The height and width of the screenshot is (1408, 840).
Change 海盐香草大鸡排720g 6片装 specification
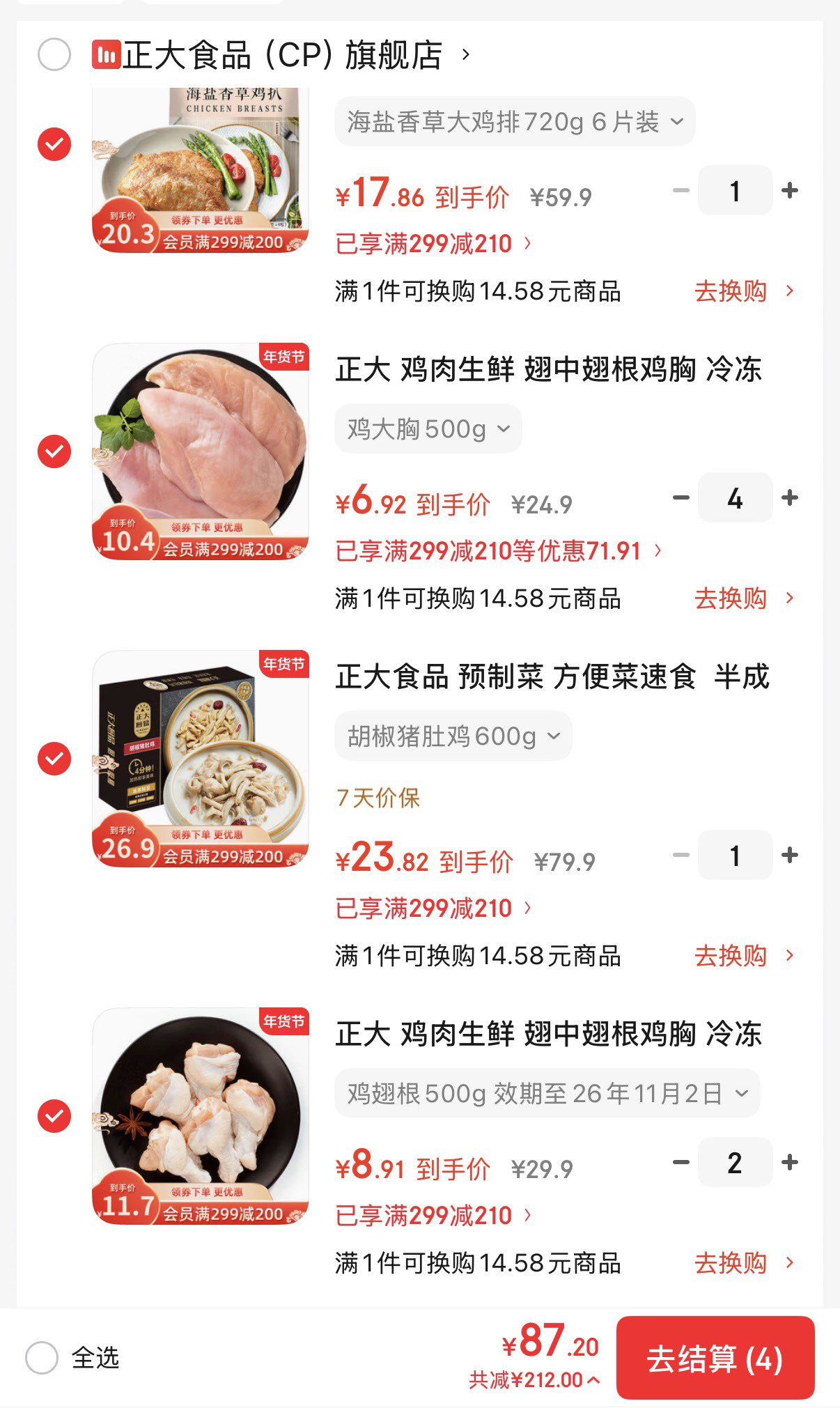click(515, 122)
